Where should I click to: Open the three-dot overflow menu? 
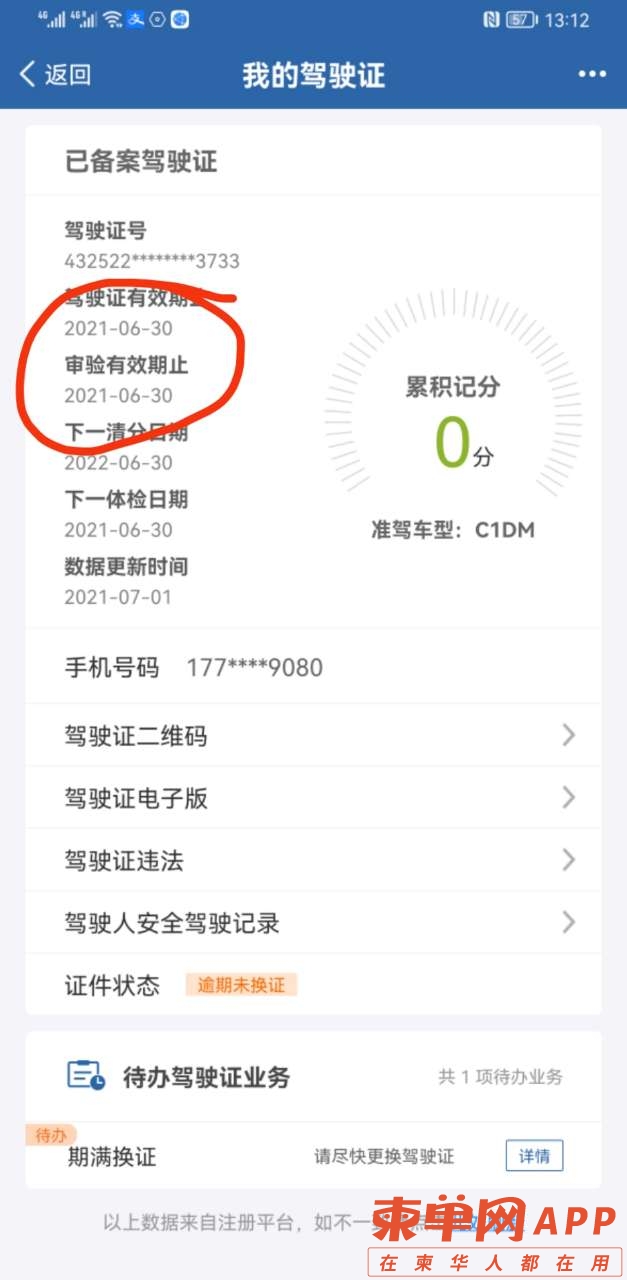591,74
